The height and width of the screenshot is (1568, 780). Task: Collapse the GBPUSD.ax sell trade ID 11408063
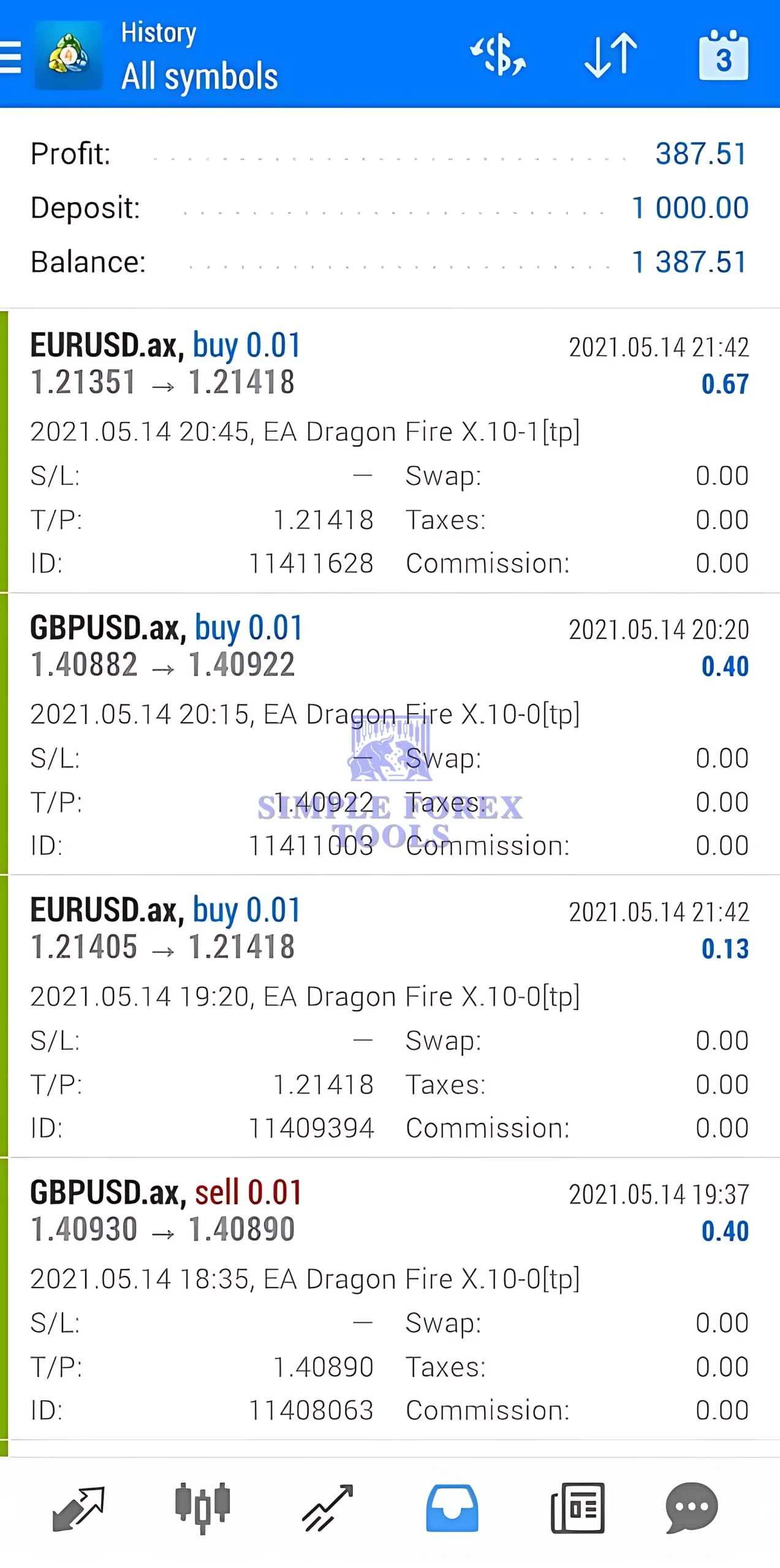click(x=390, y=1298)
